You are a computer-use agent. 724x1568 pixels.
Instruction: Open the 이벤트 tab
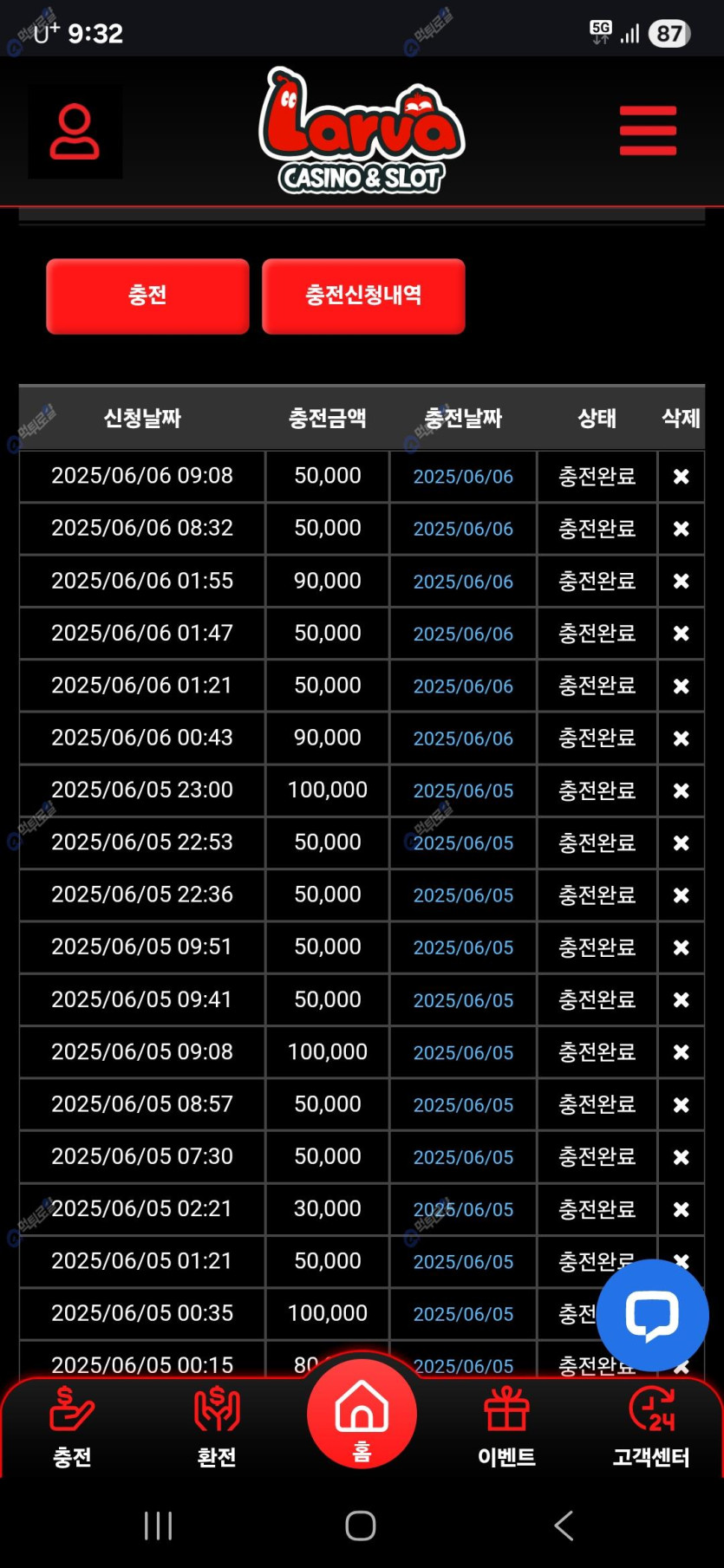coord(506,1427)
